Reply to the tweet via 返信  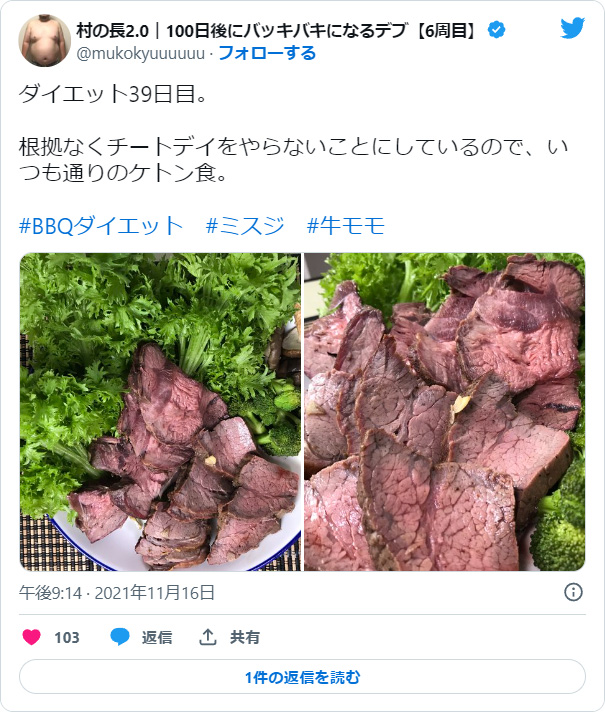click(141, 637)
